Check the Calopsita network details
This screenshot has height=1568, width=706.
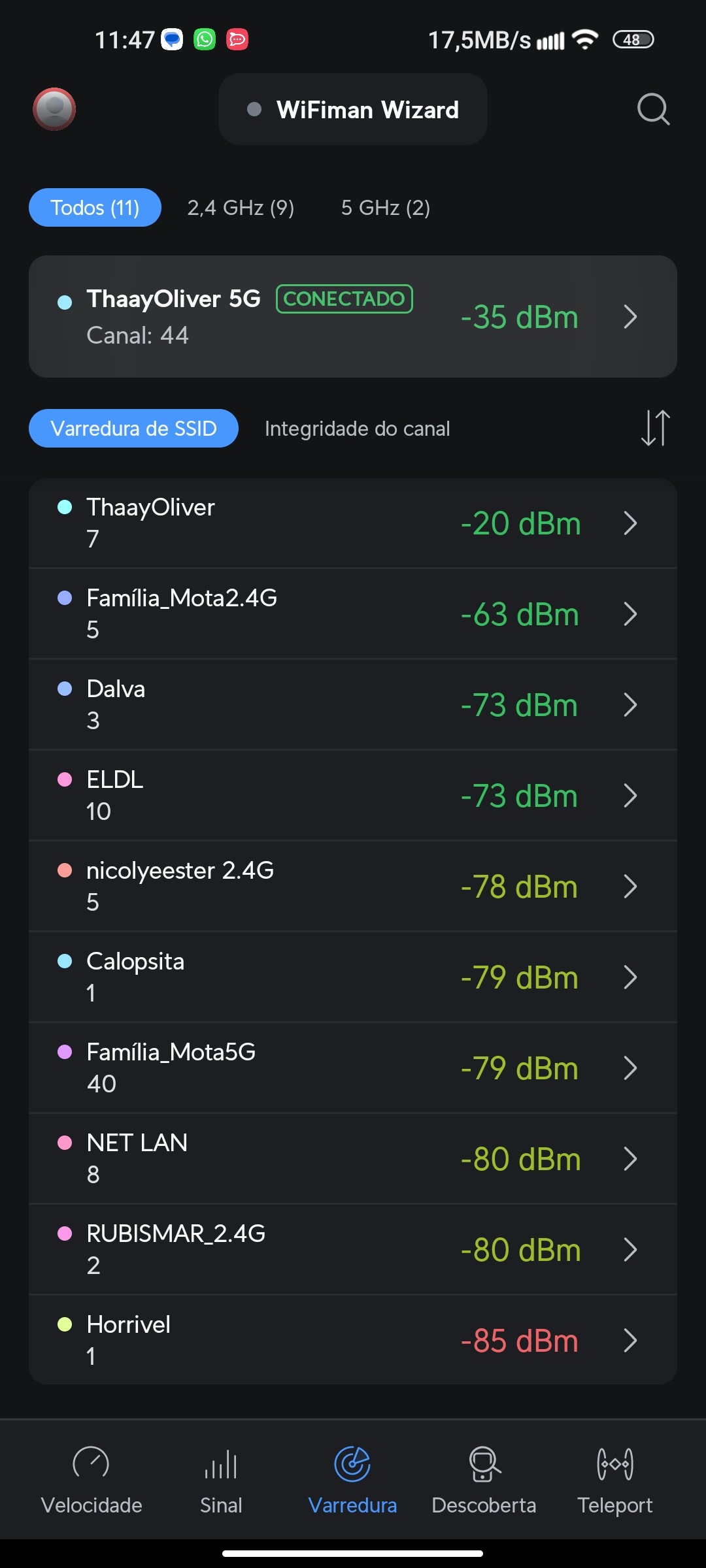point(353,977)
